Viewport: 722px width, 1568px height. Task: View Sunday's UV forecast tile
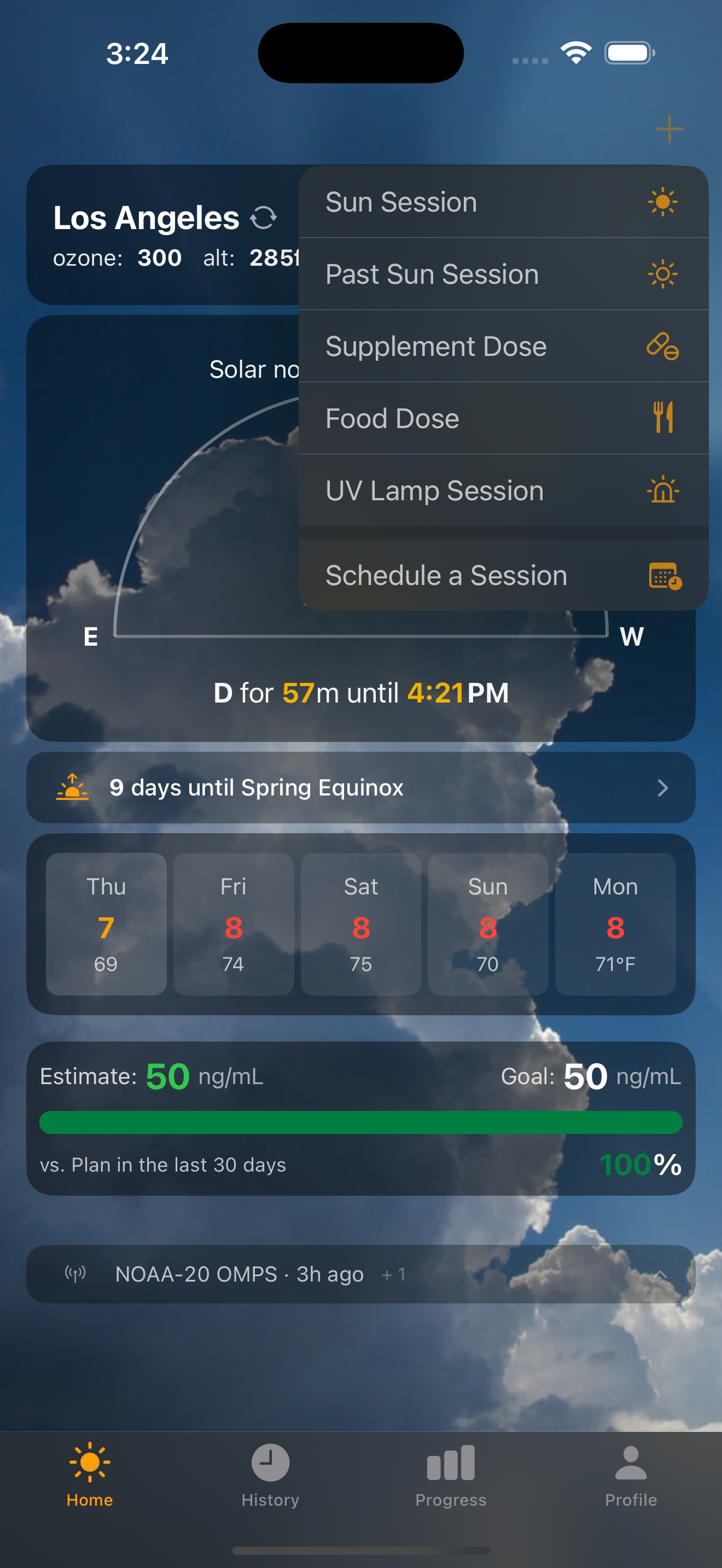pyautogui.click(x=488, y=924)
